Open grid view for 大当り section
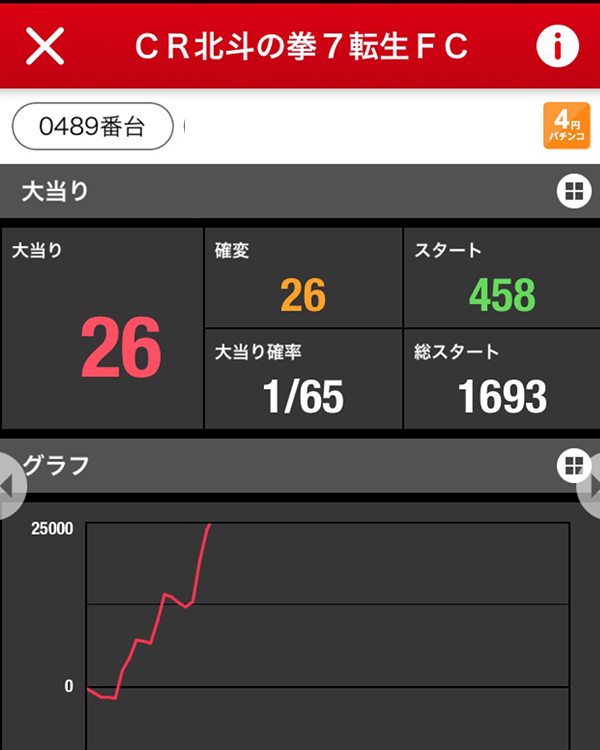This screenshot has height=750, width=600. [x=572, y=191]
